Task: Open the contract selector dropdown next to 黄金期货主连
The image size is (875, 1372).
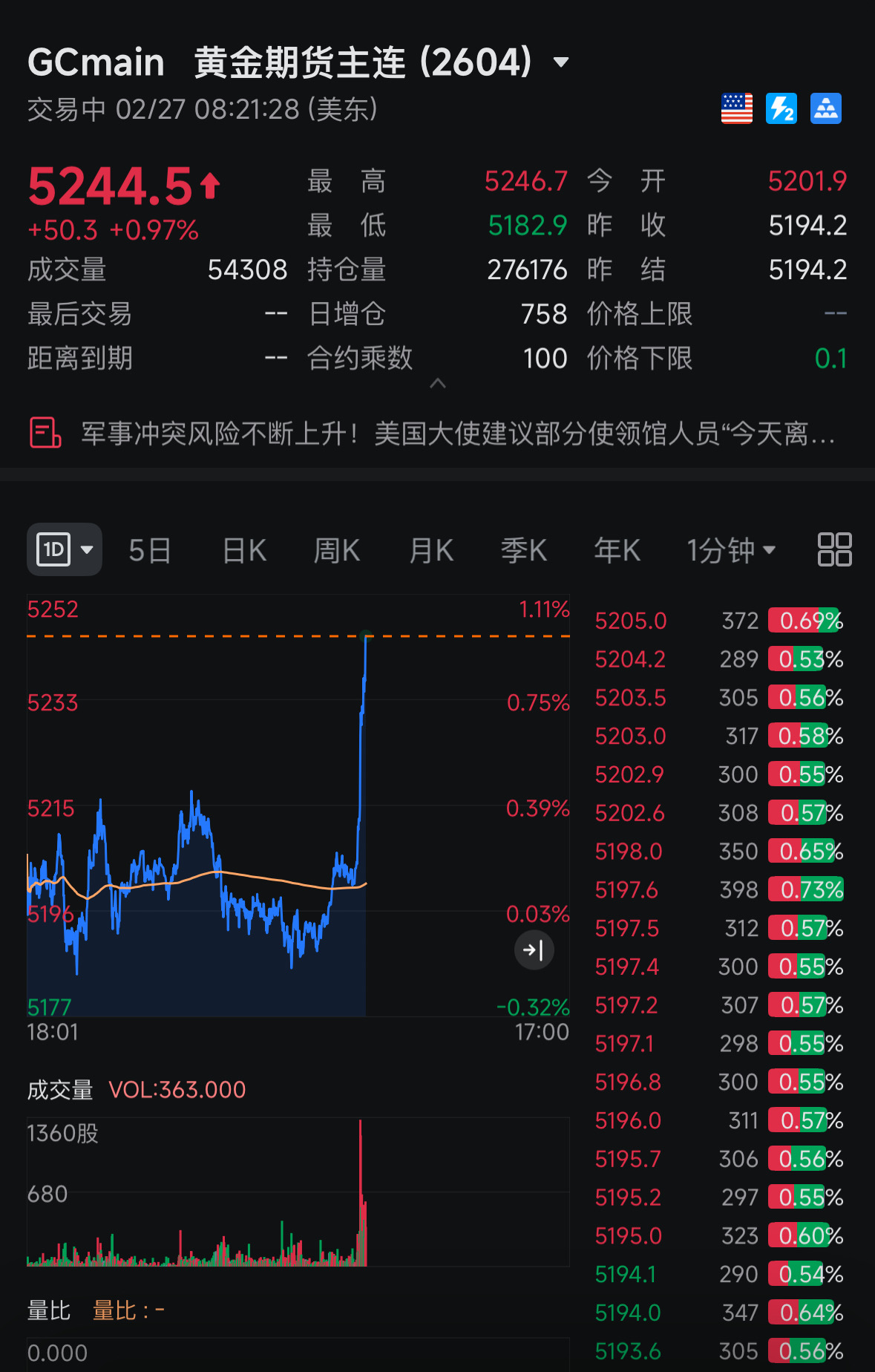Action: [x=562, y=62]
